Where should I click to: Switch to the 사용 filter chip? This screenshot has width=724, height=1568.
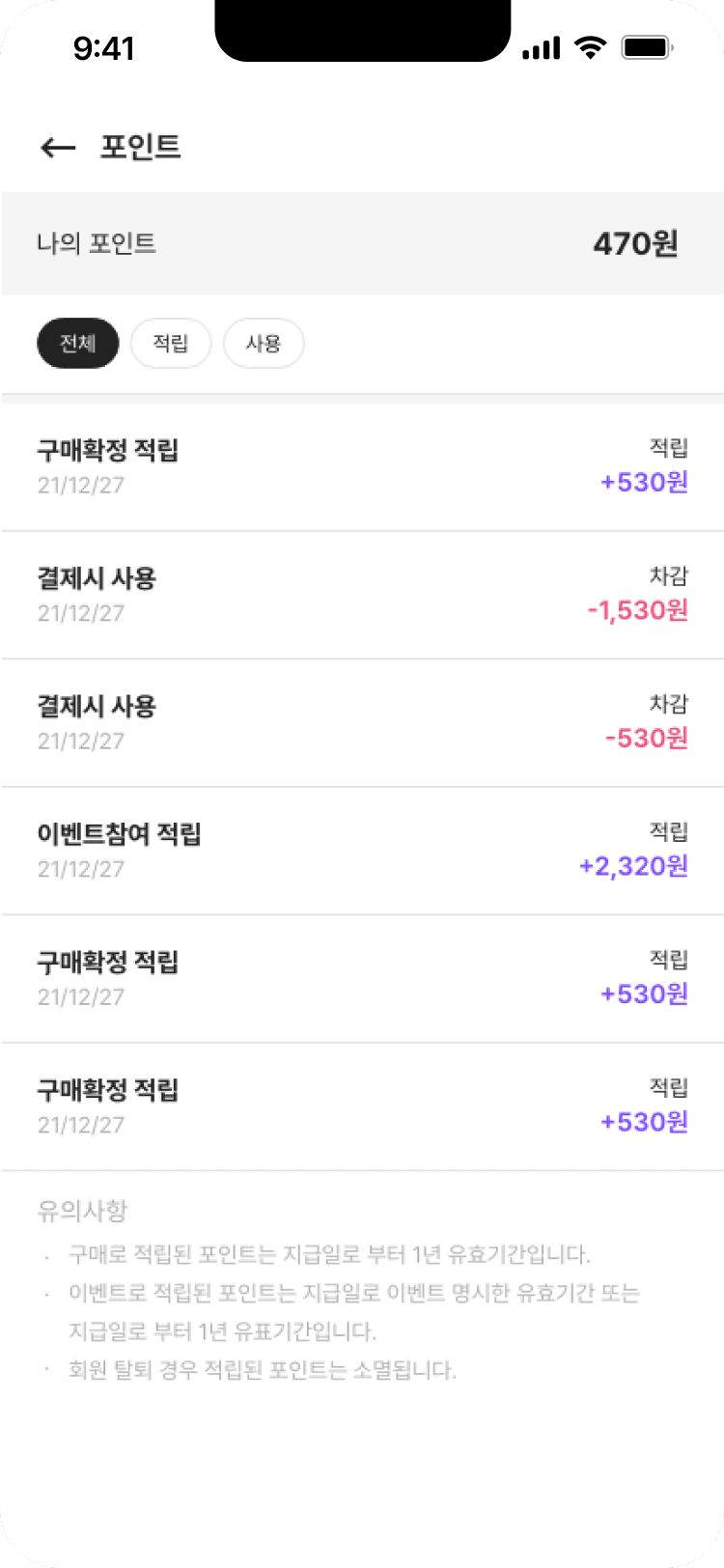point(264,344)
